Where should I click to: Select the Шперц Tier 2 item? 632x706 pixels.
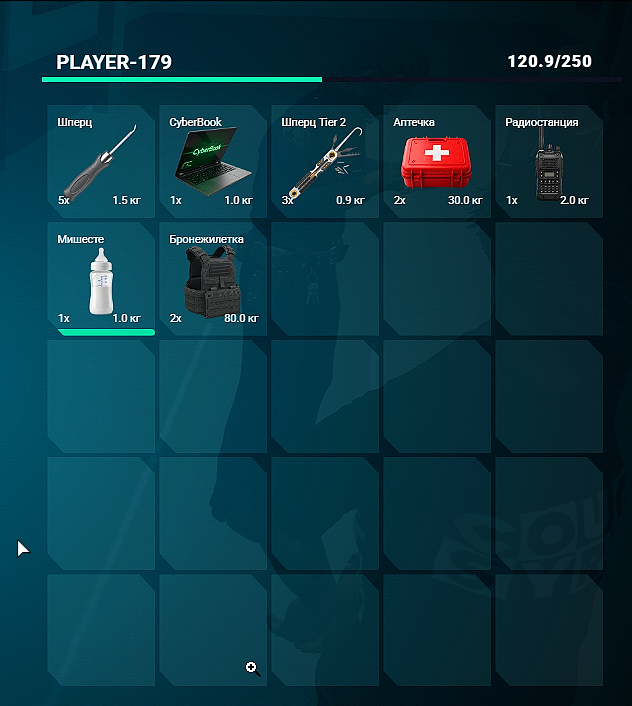click(x=325, y=162)
